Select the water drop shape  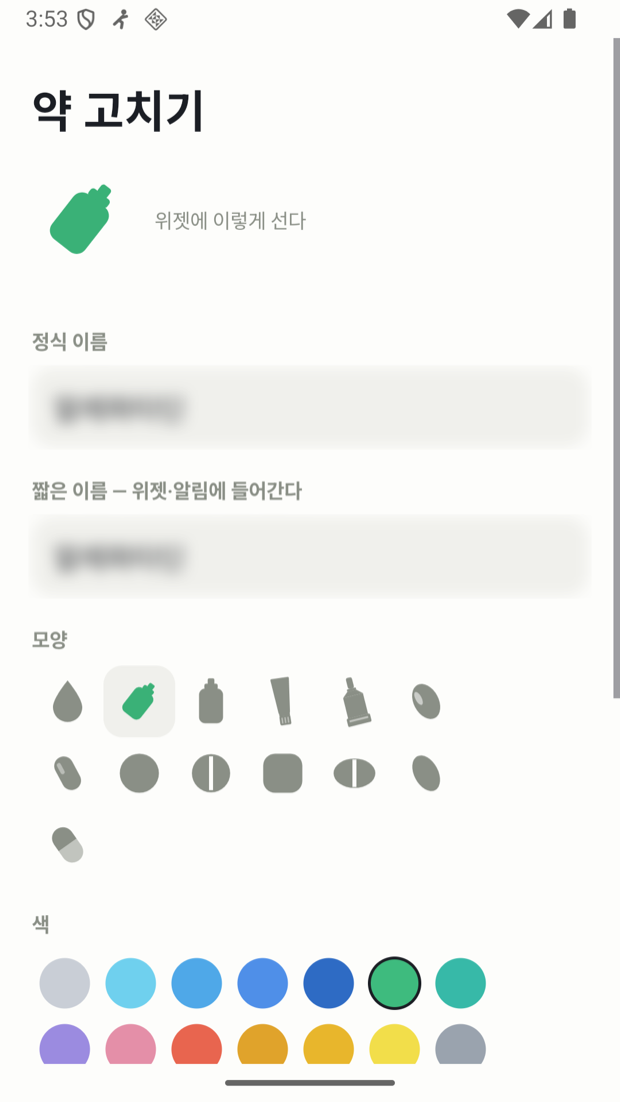[x=67, y=701]
